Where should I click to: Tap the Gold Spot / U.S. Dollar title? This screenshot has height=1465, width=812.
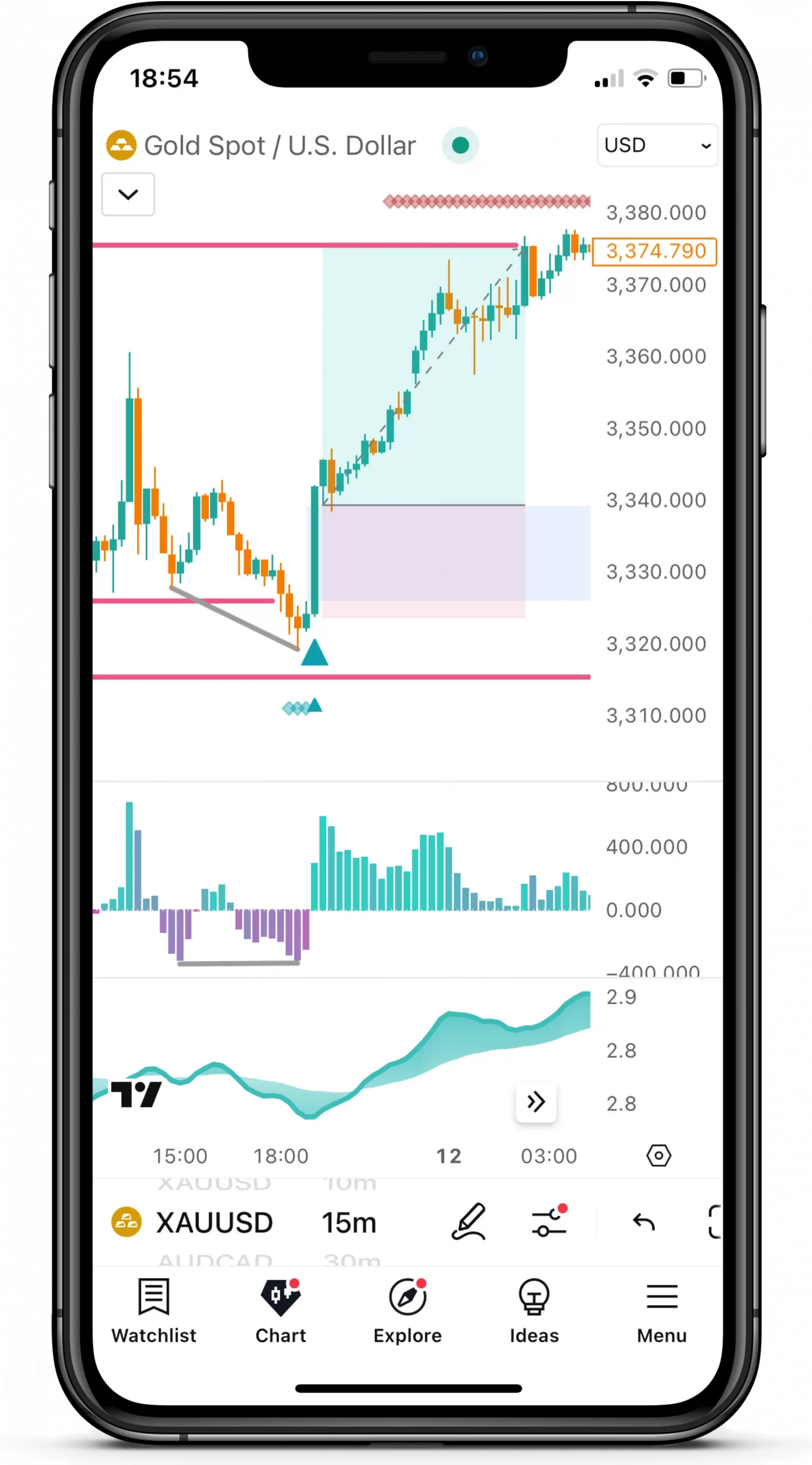coord(279,146)
